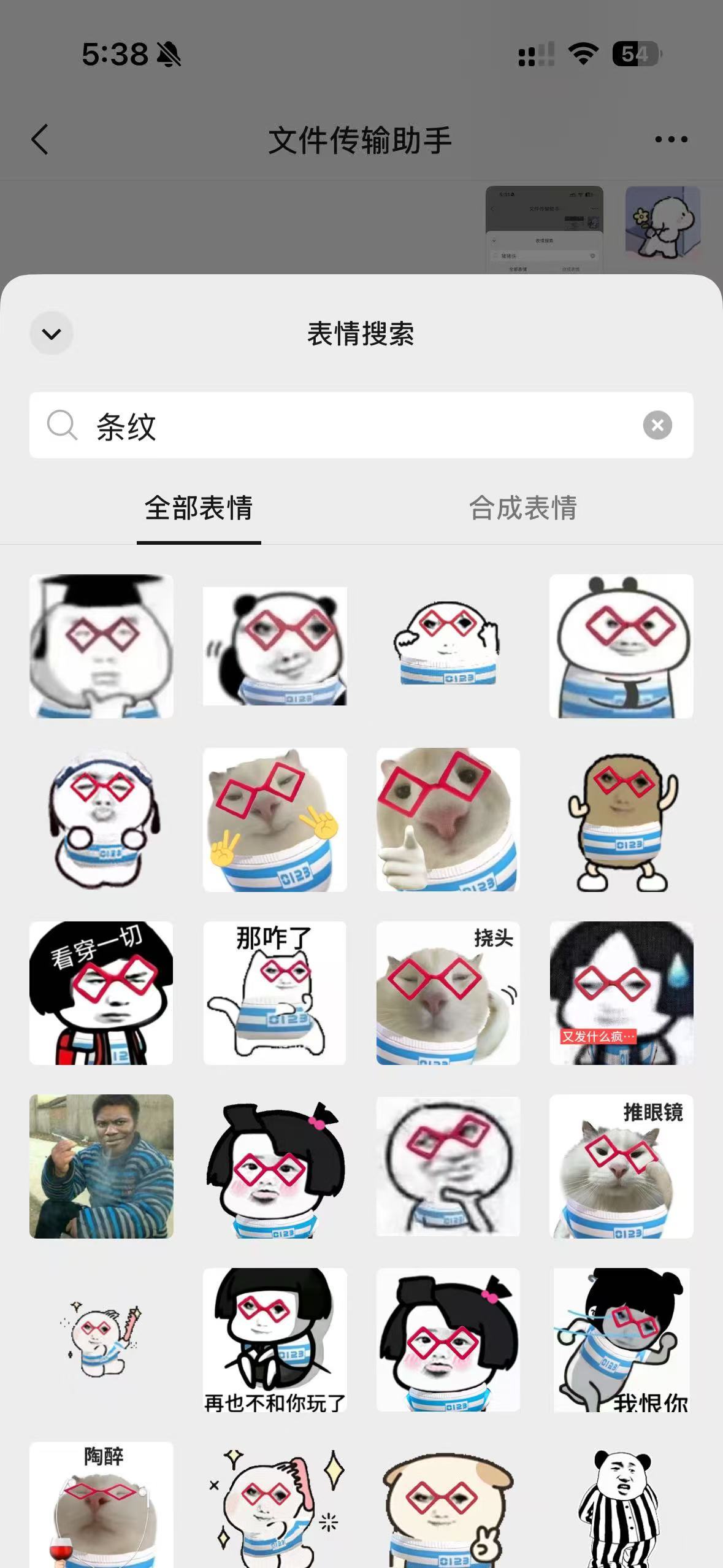723x1568 pixels.
Task: Choose the 再也不和你玩了 sticker
Action: [275, 1340]
